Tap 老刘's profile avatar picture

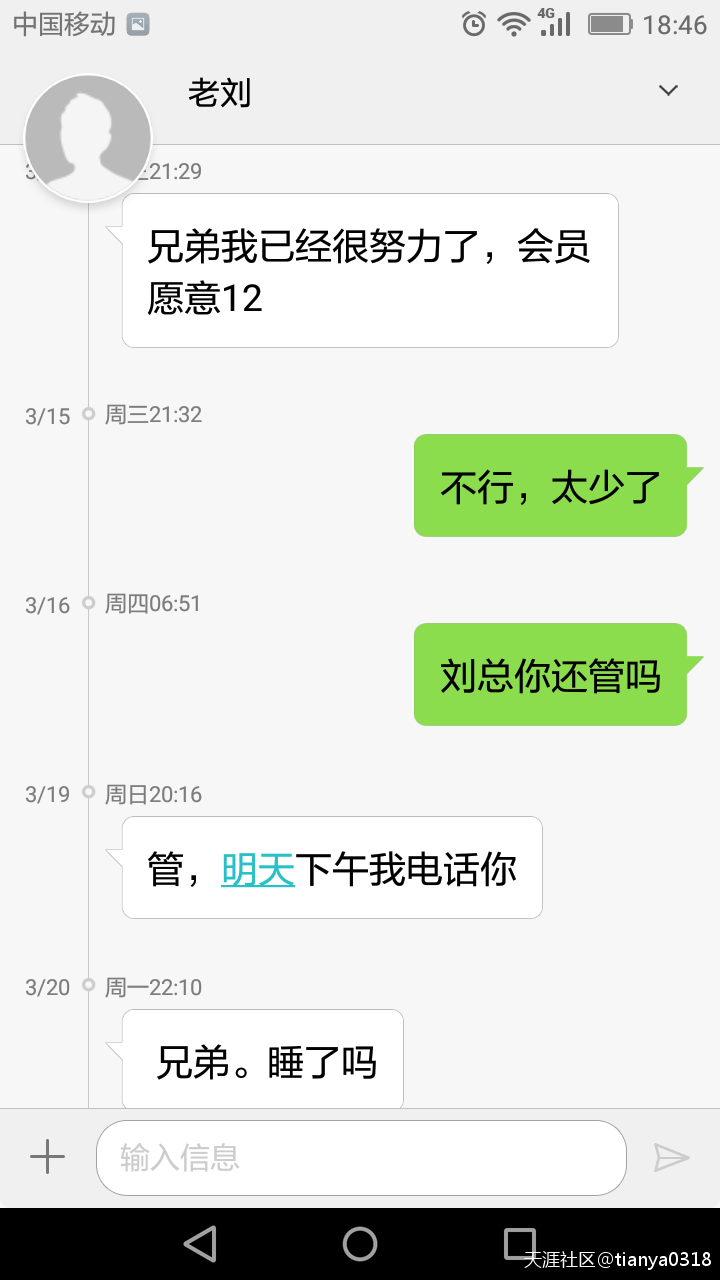[x=87, y=137]
